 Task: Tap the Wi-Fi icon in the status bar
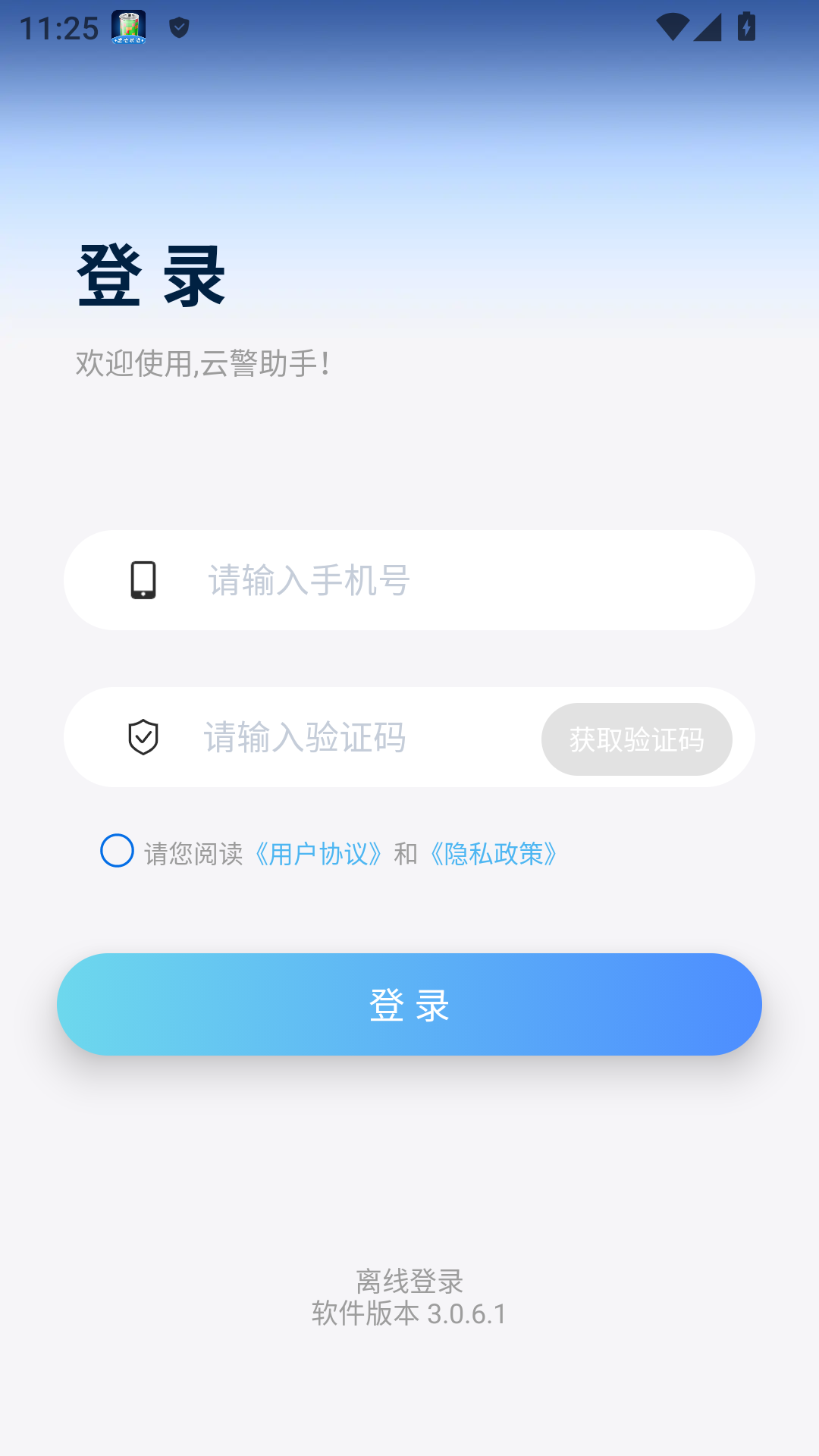(x=673, y=27)
